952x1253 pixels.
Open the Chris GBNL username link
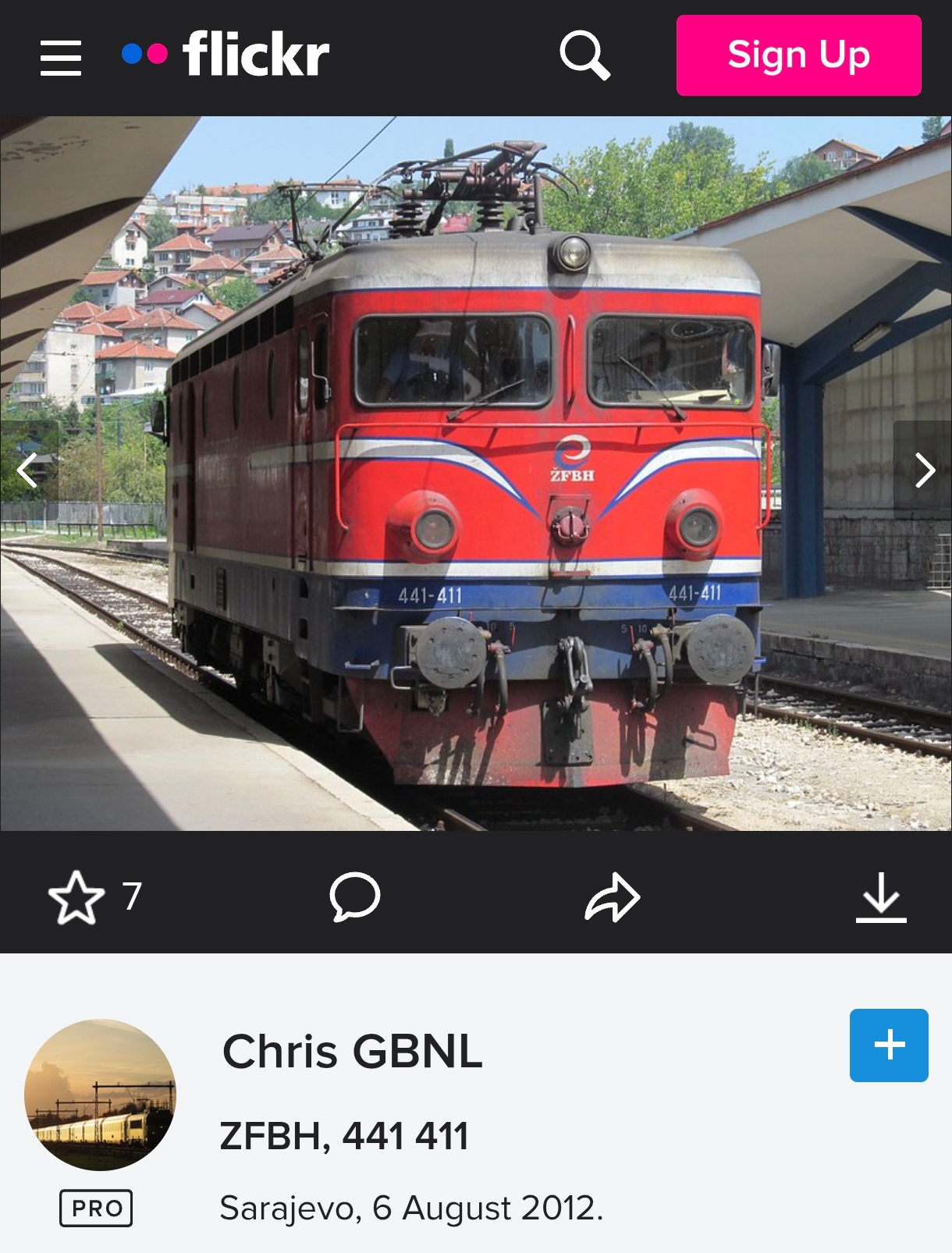353,1051
